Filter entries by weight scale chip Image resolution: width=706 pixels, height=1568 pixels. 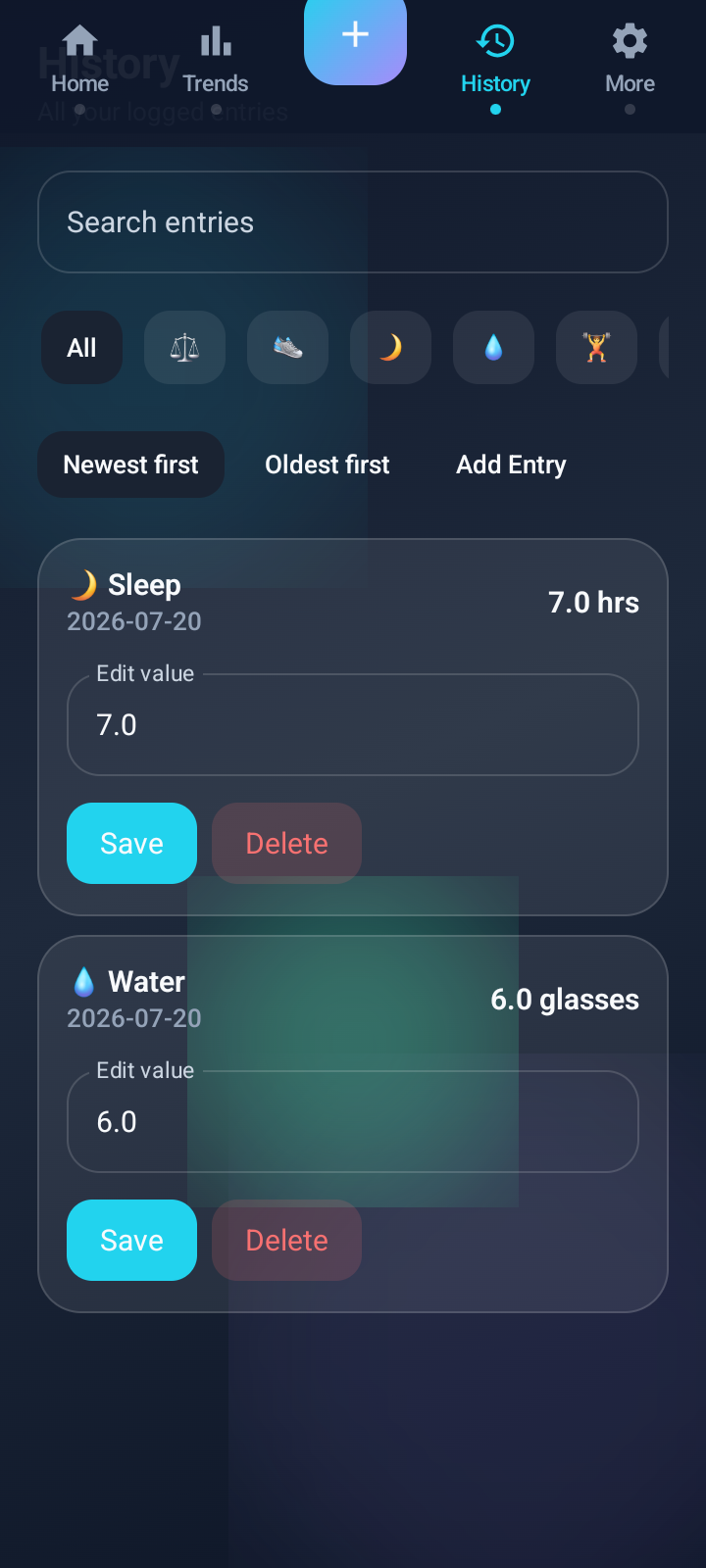[185, 348]
